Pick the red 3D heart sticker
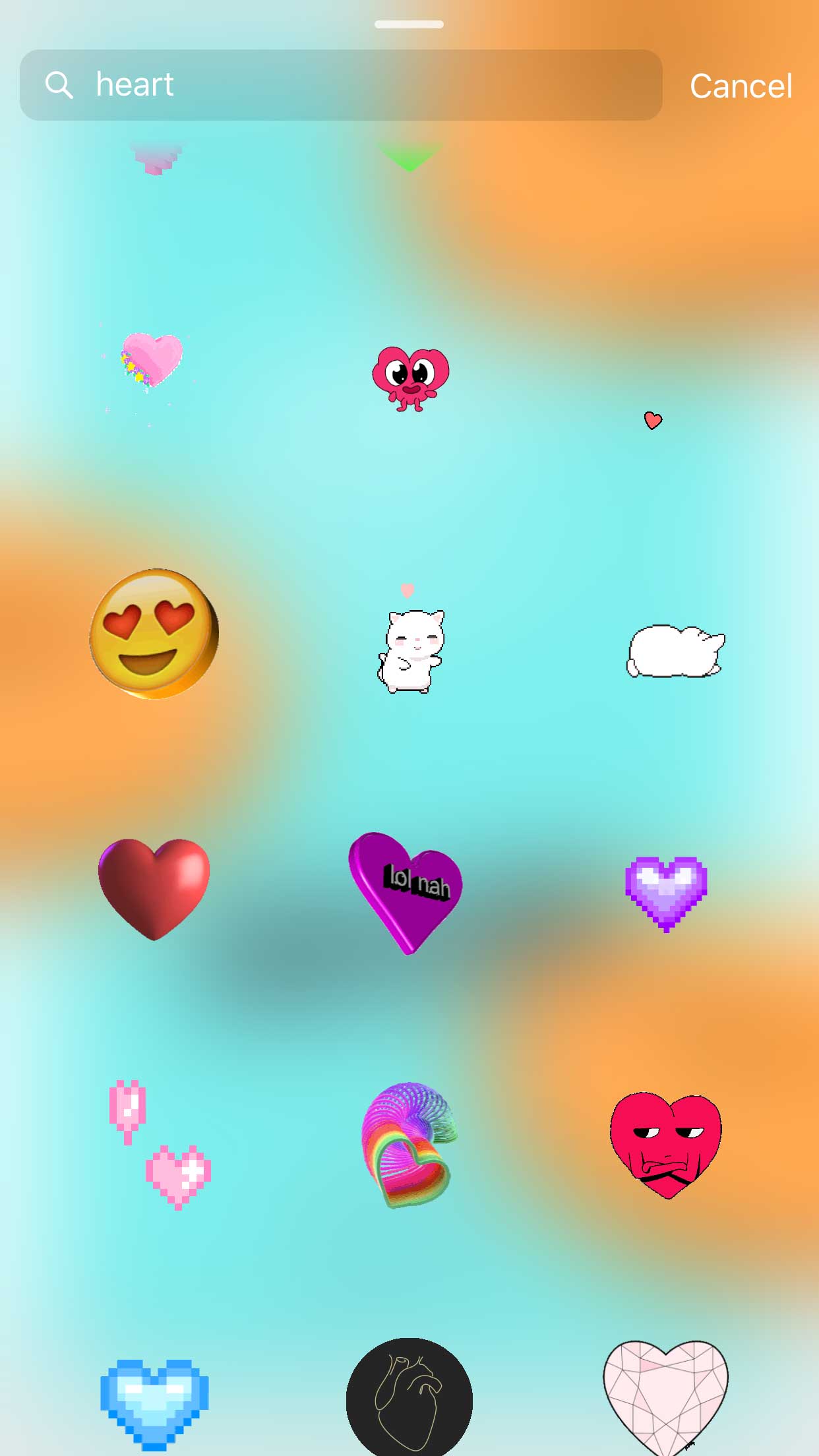This screenshot has width=819, height=1456. pyautogui.click(x=154, y=888)
